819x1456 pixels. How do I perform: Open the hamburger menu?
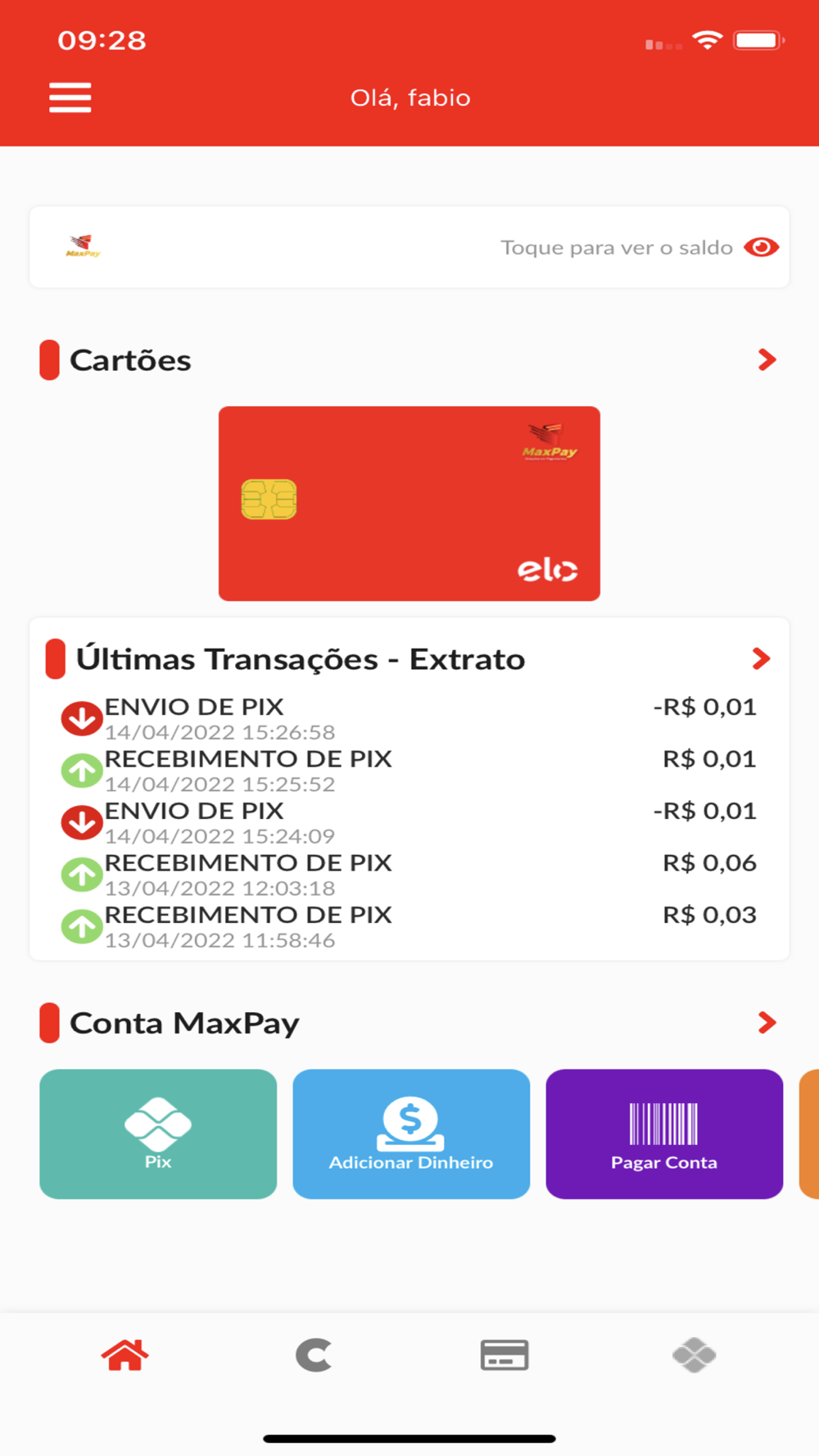coord(70,97)
